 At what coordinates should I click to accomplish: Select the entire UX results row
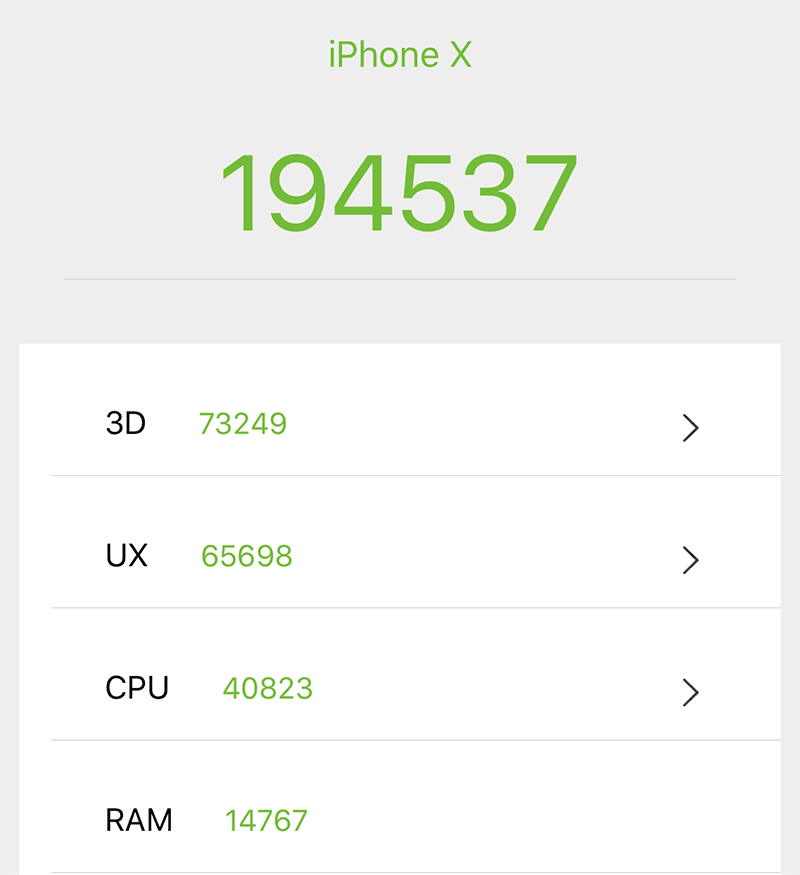(x=400, y=556)
